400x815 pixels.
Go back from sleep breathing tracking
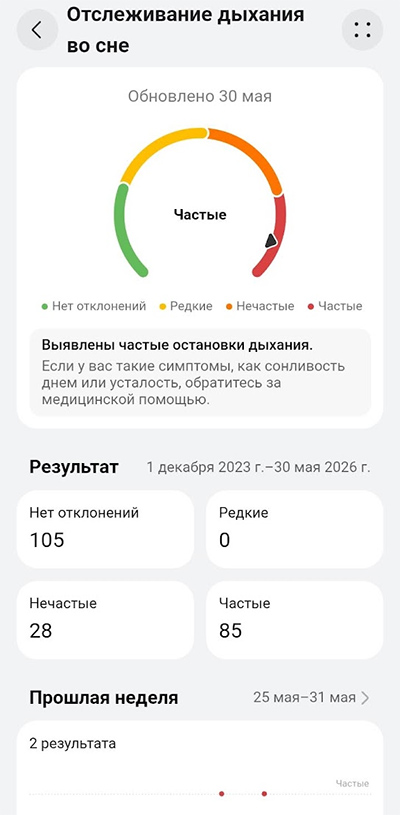(37, 30)
